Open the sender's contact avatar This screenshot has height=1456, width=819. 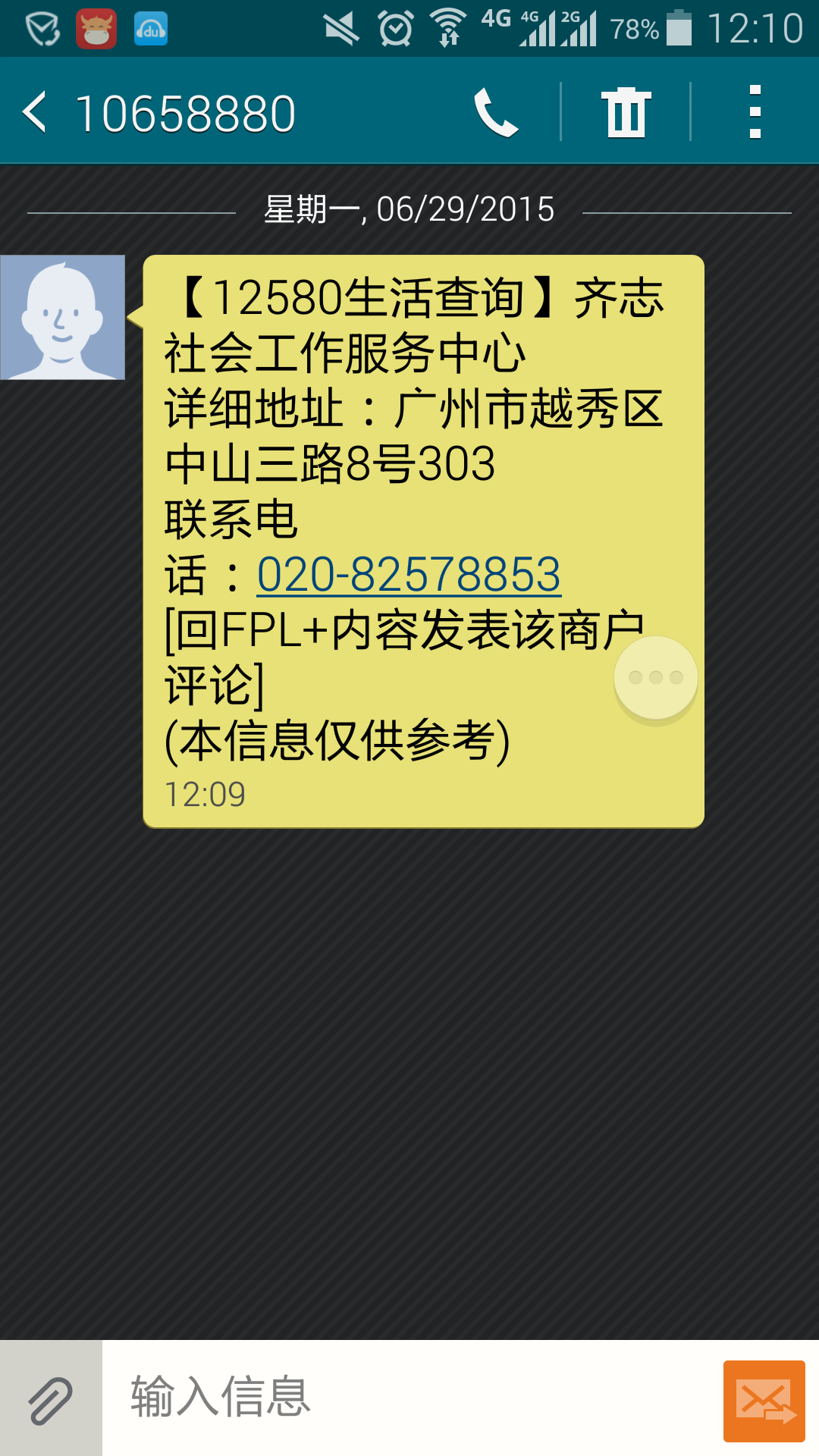tap(63, 318)
